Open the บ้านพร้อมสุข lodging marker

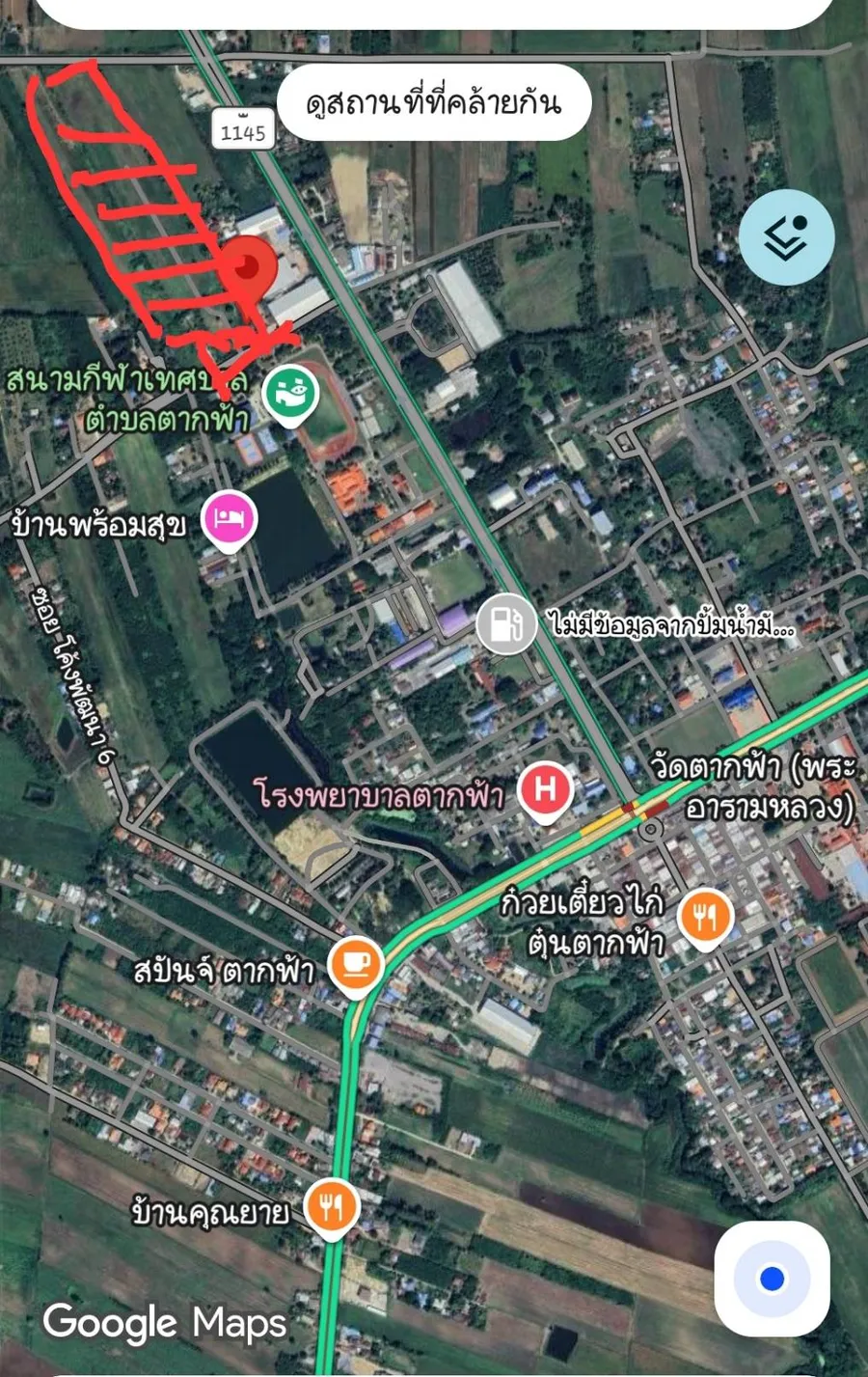229,519
